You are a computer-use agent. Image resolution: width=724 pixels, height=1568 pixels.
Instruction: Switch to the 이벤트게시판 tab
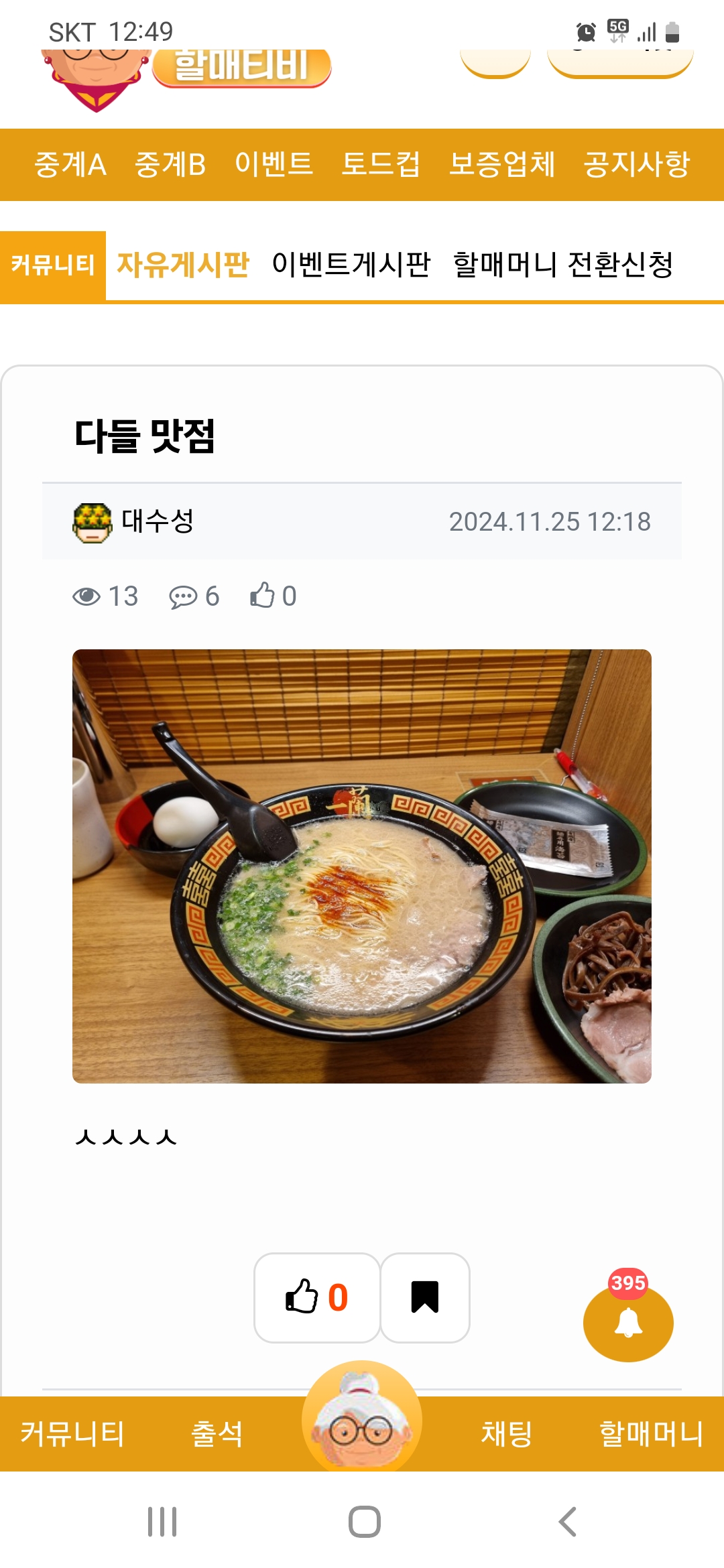point(351,265)
